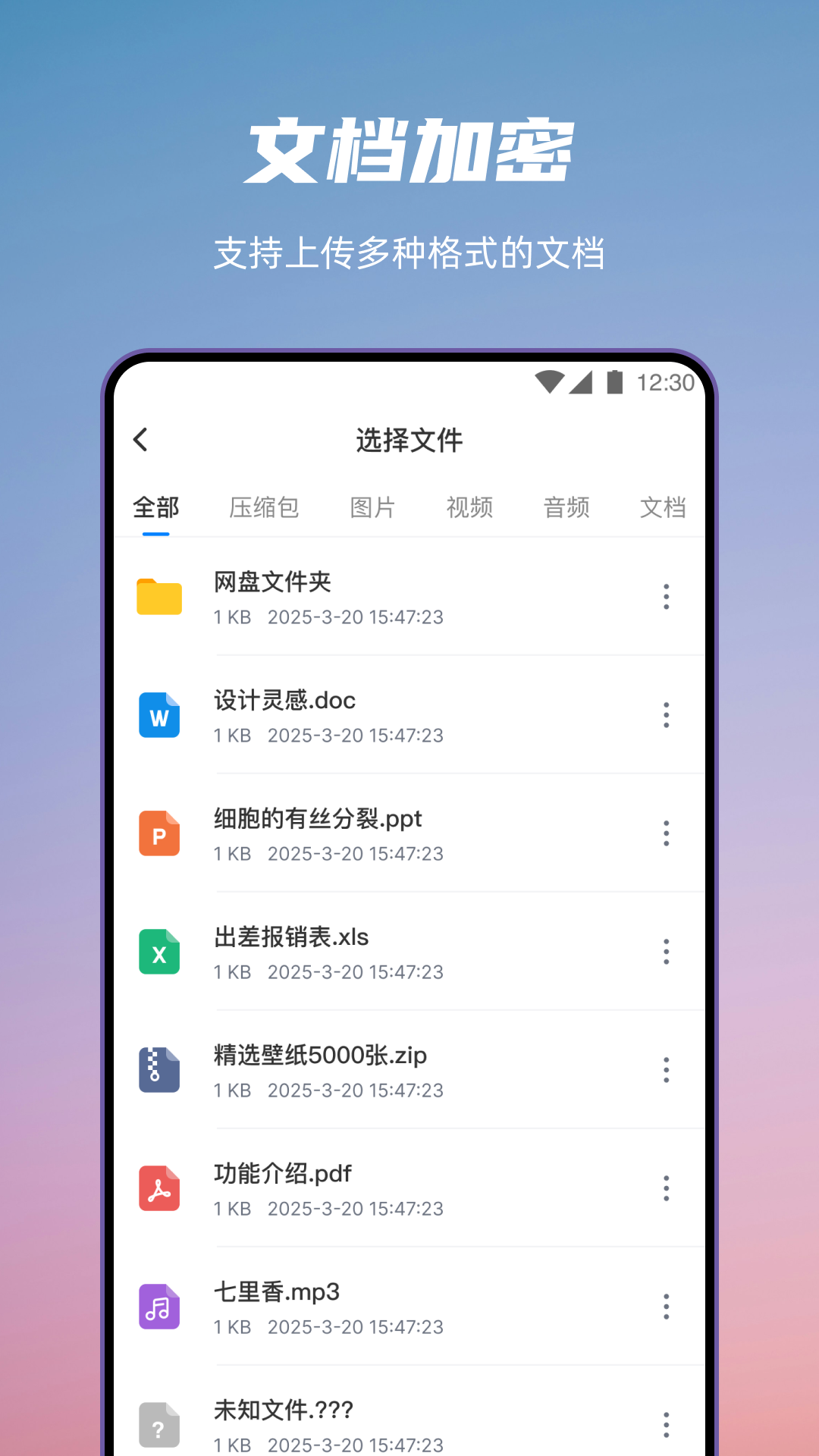The image size is (819, 1456).
Task: Click the question-mark icon for 未知文件.???
Action: click(x=158, y=1424)
